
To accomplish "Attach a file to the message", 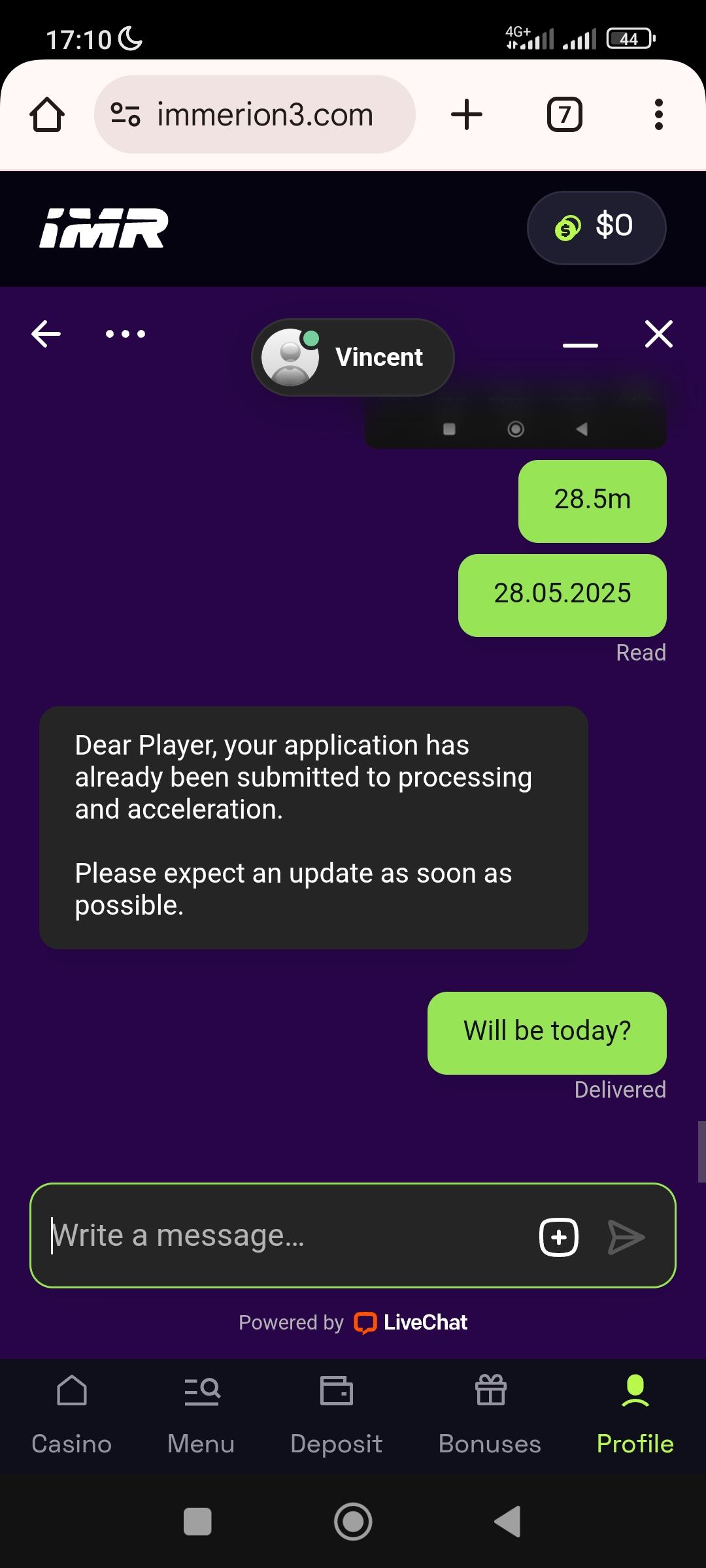I will pos(558,1237).
